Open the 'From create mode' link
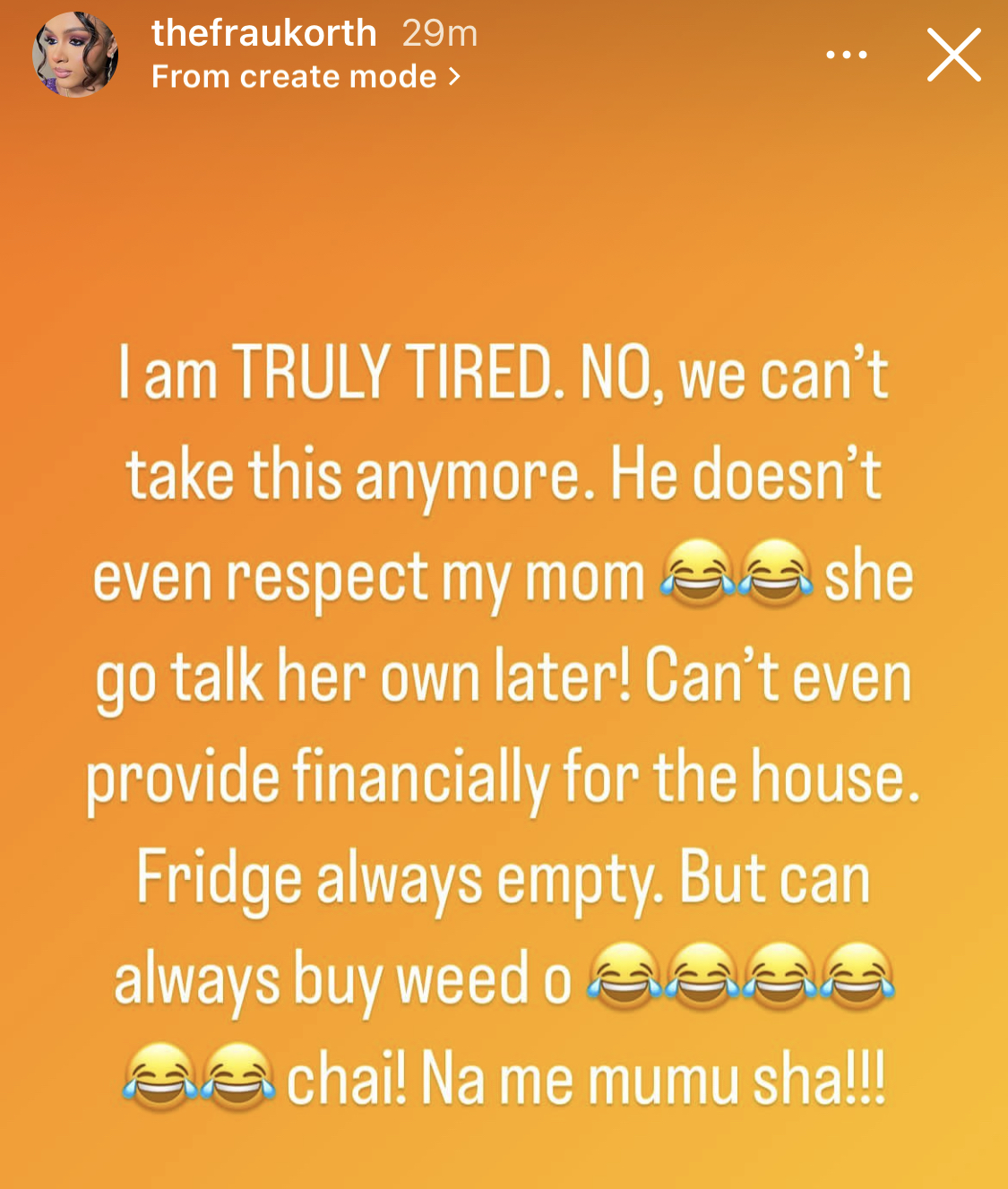This screenshot has height=1189, width=1008. click(305, 77)
